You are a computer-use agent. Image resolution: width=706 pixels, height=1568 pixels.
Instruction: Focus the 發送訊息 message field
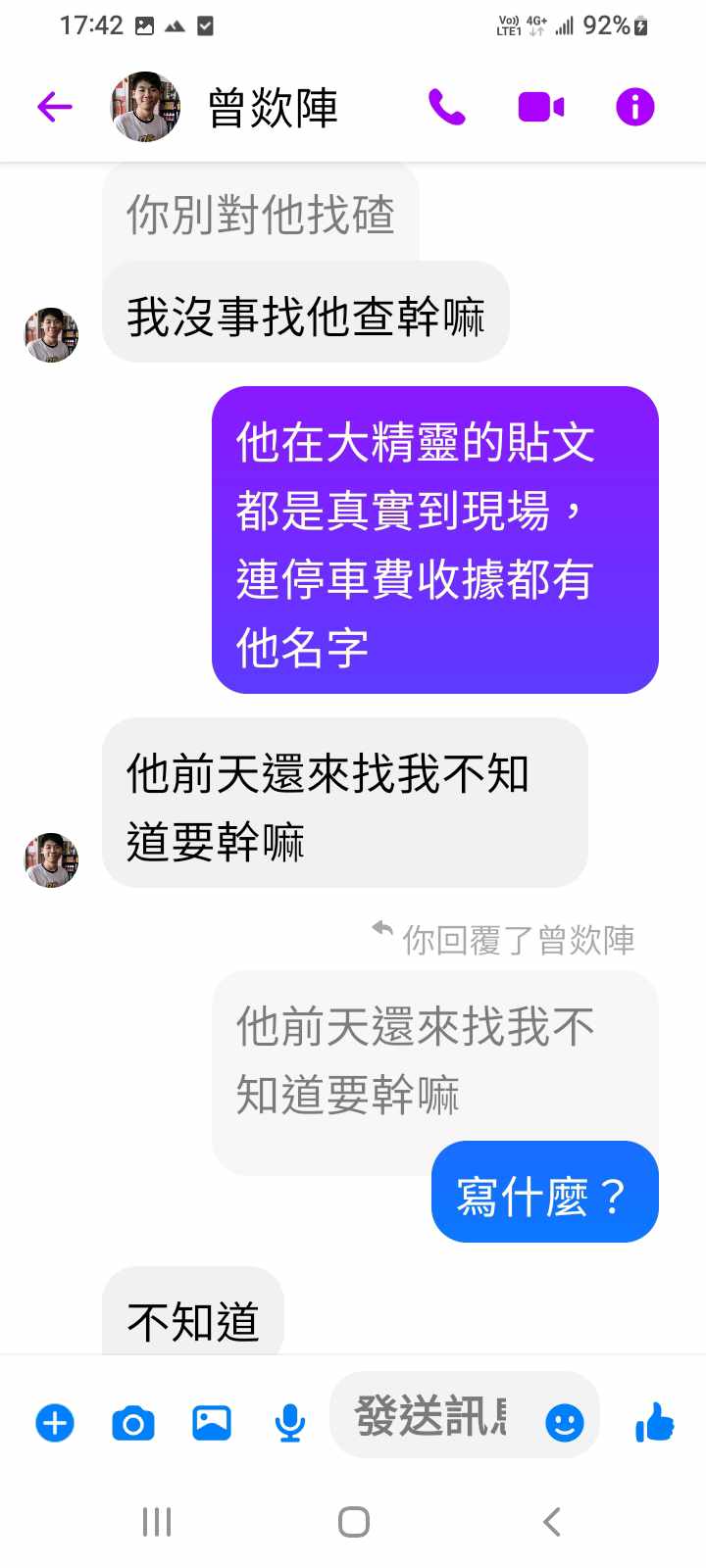(x=431, y=1416)
